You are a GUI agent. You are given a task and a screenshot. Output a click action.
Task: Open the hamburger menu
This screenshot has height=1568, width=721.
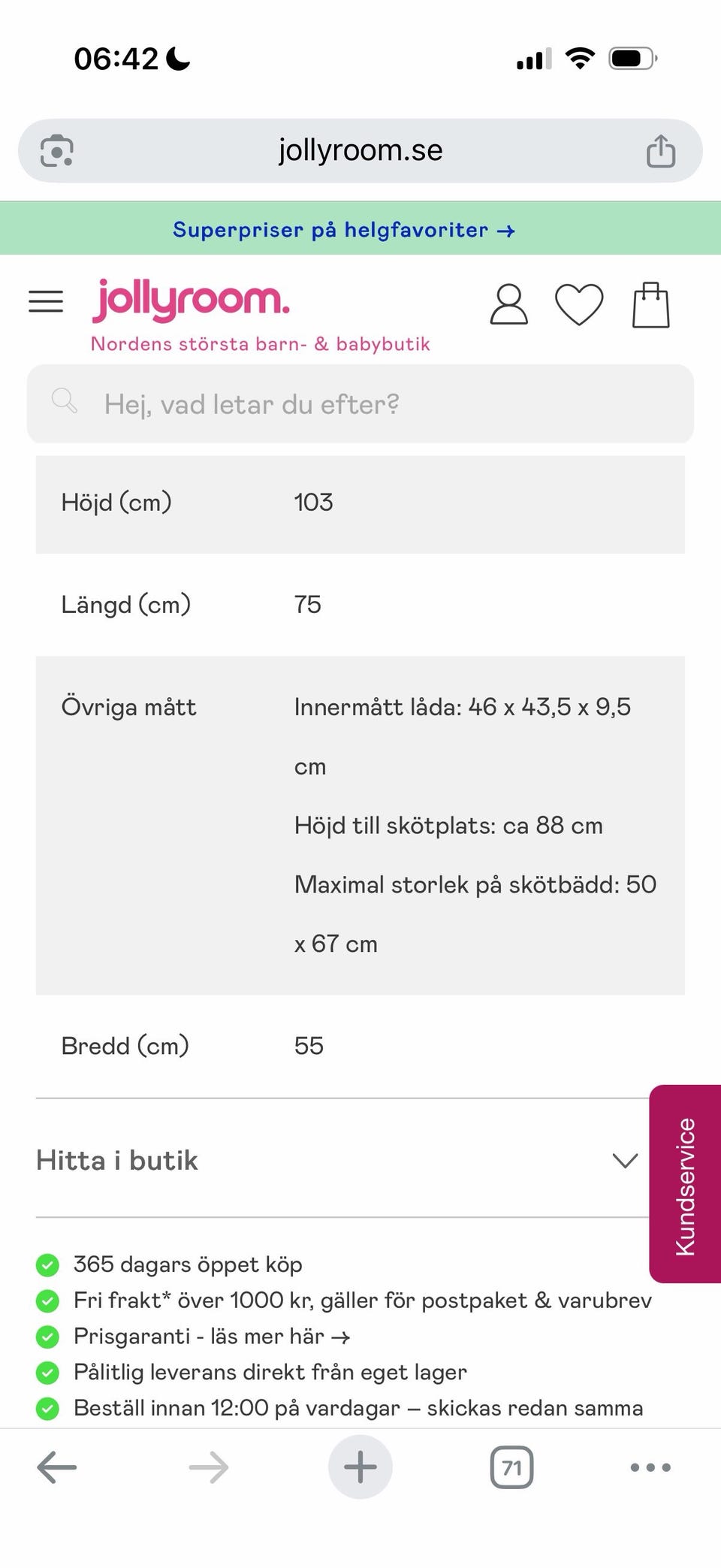(46, 301)
